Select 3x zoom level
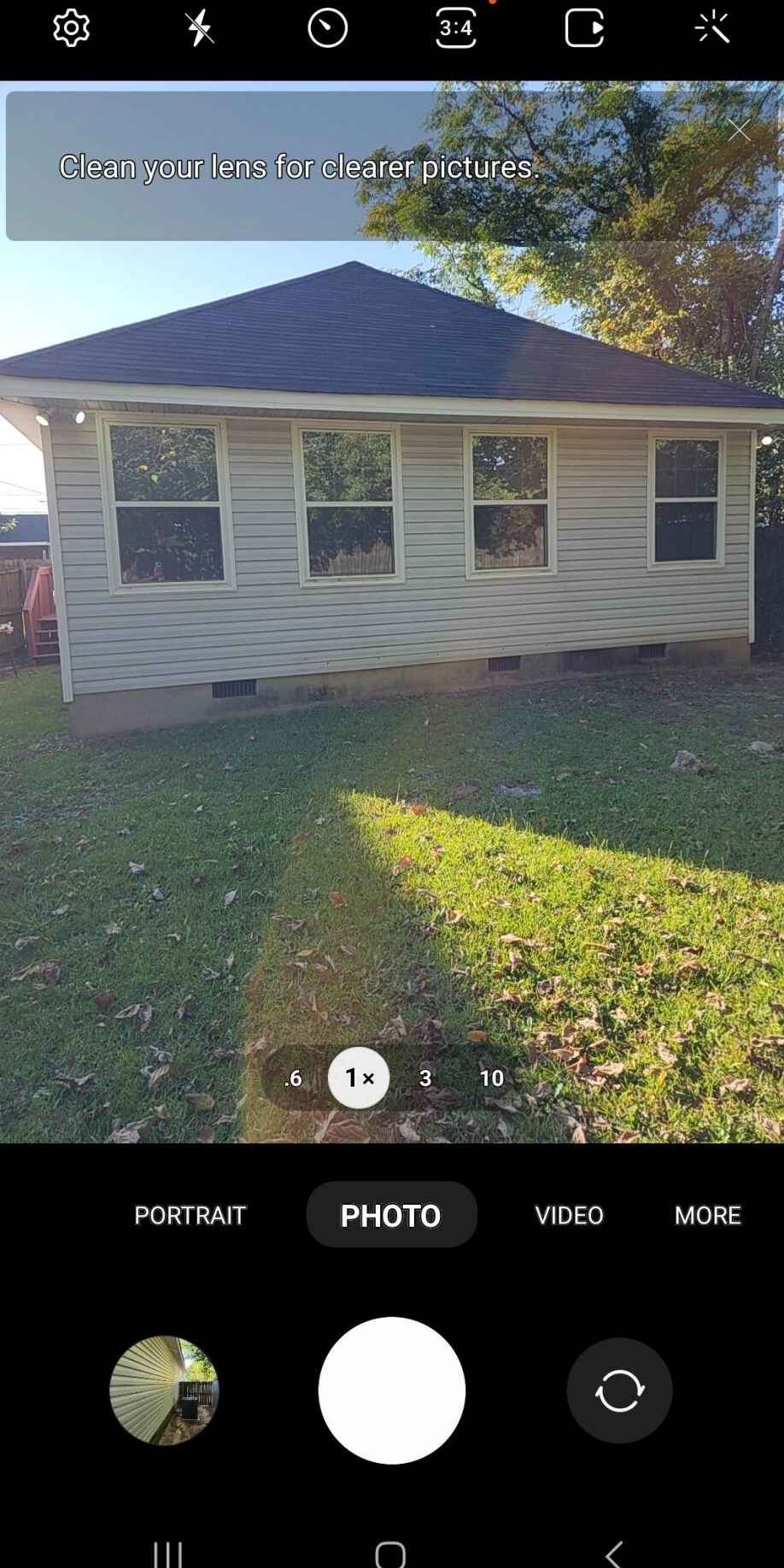This screenshot has width=784, height=1568. (x=425, y=1078)
